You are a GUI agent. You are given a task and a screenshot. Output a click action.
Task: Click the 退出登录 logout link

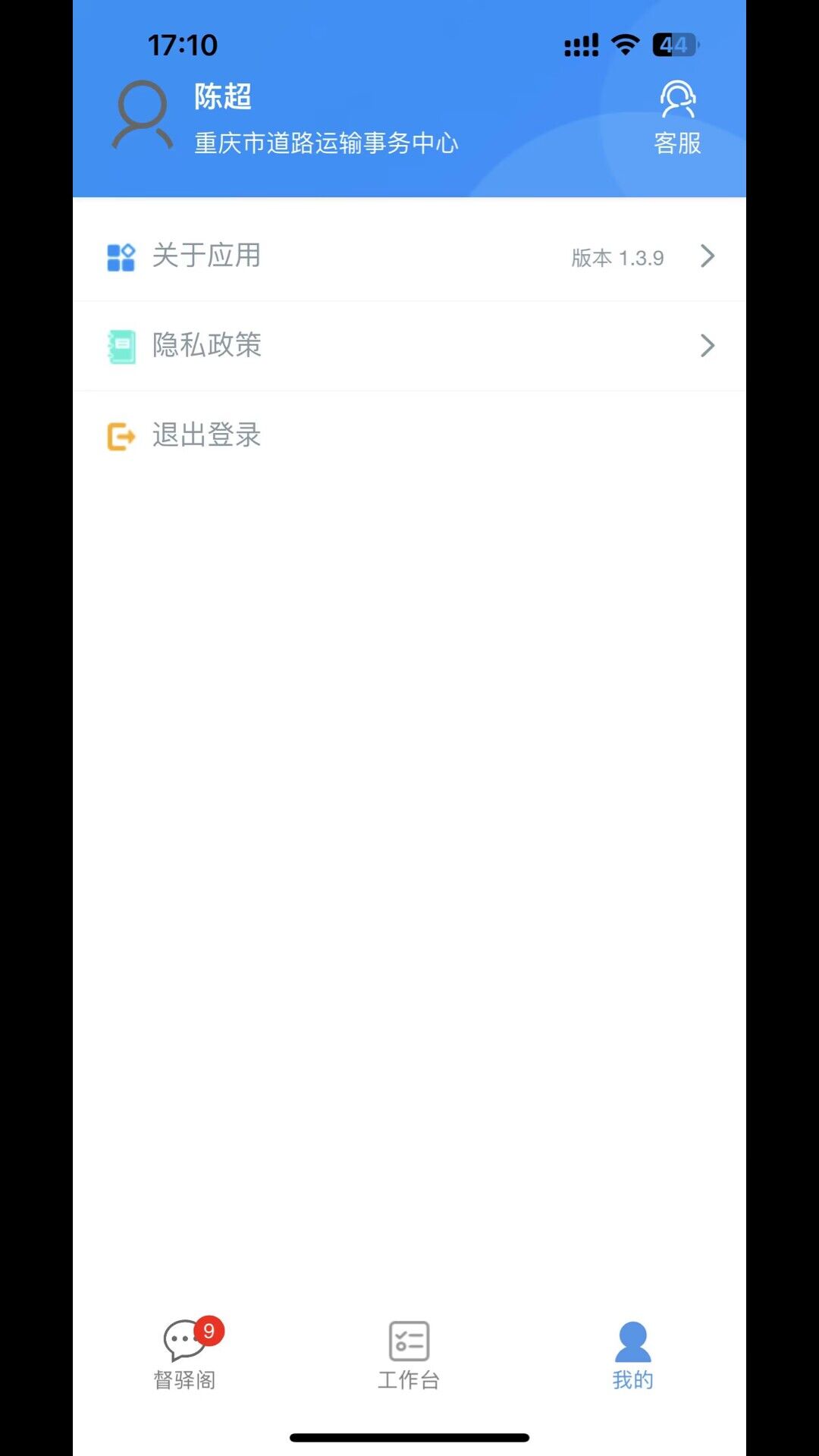click(206, 435)
